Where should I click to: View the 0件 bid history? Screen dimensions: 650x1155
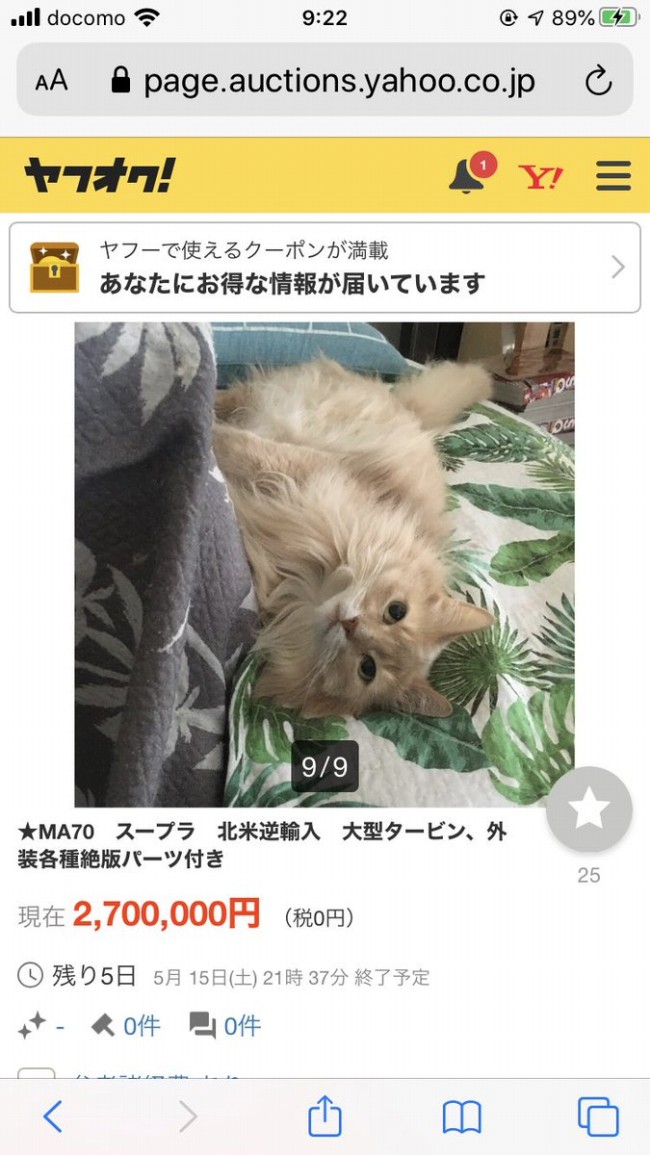(126, 1025)
